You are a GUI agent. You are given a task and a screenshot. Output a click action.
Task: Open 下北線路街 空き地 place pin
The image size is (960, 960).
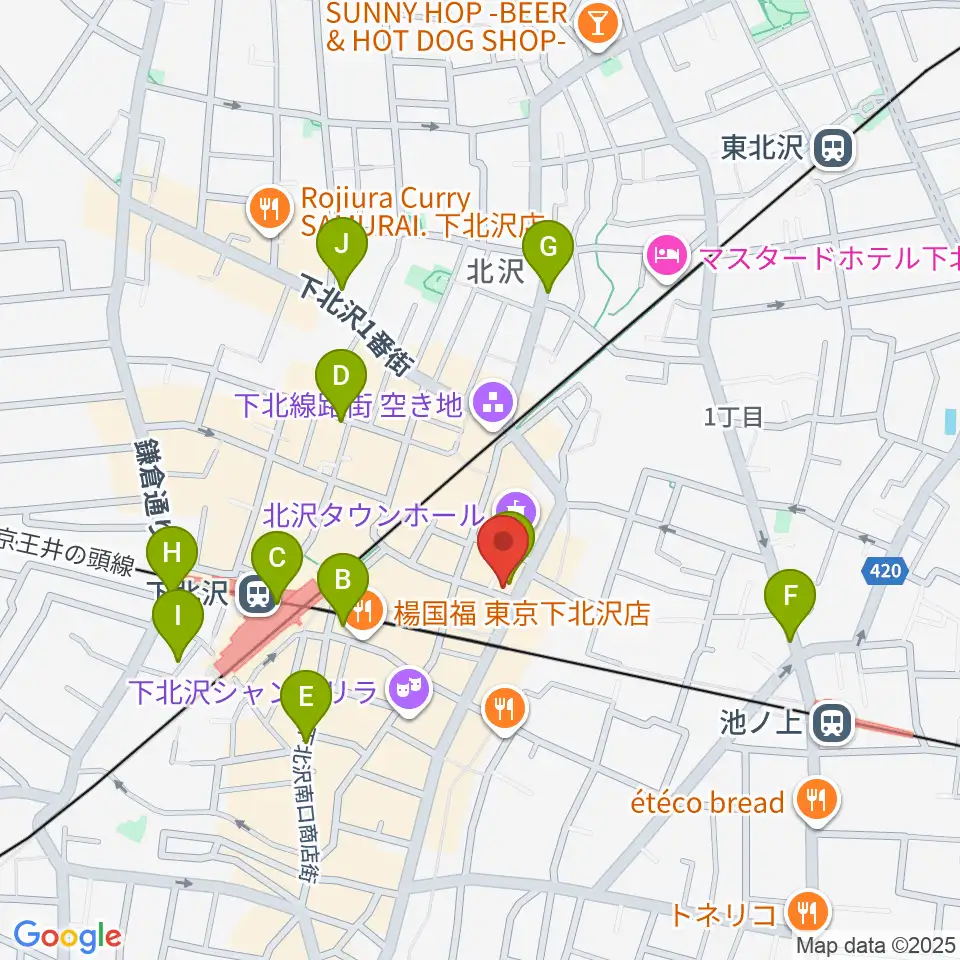(x=493, y=405)
